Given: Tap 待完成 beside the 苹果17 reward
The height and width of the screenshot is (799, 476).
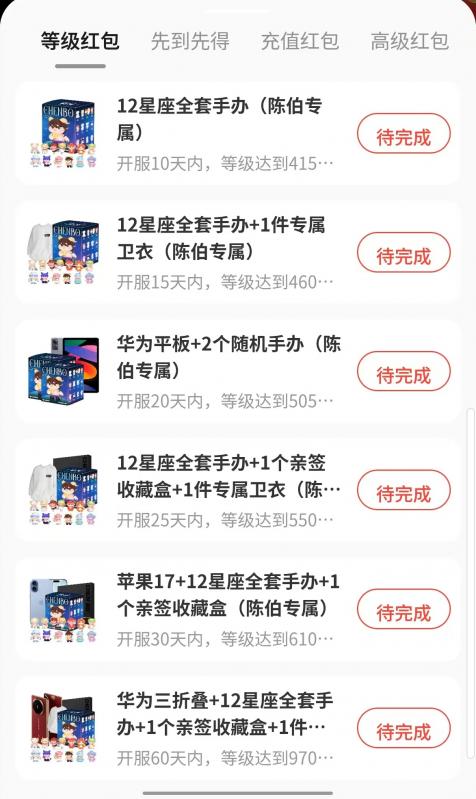Looking at the screenshot, I should click(404, 609).
